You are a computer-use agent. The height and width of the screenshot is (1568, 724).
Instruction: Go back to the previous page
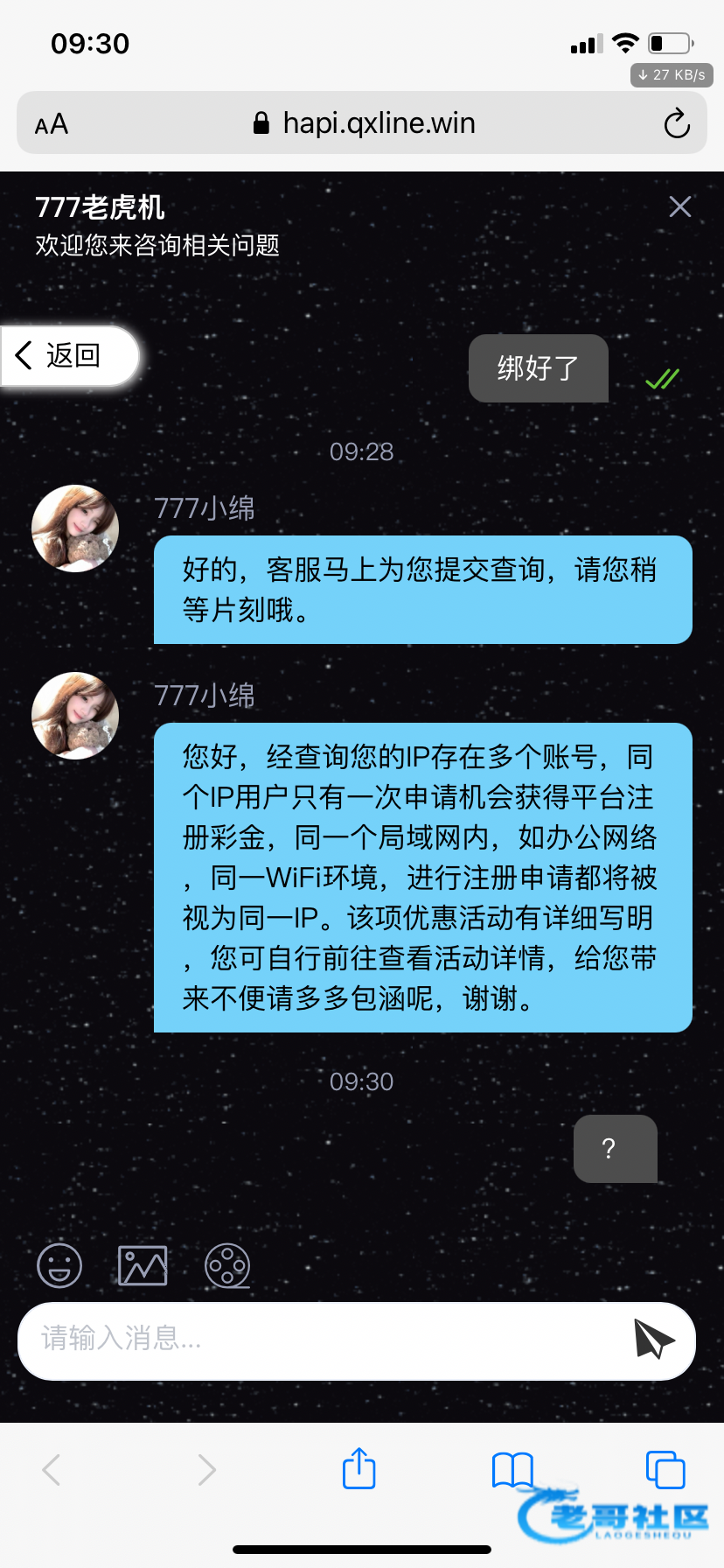pyautogui.click(x=52, y=1469)
